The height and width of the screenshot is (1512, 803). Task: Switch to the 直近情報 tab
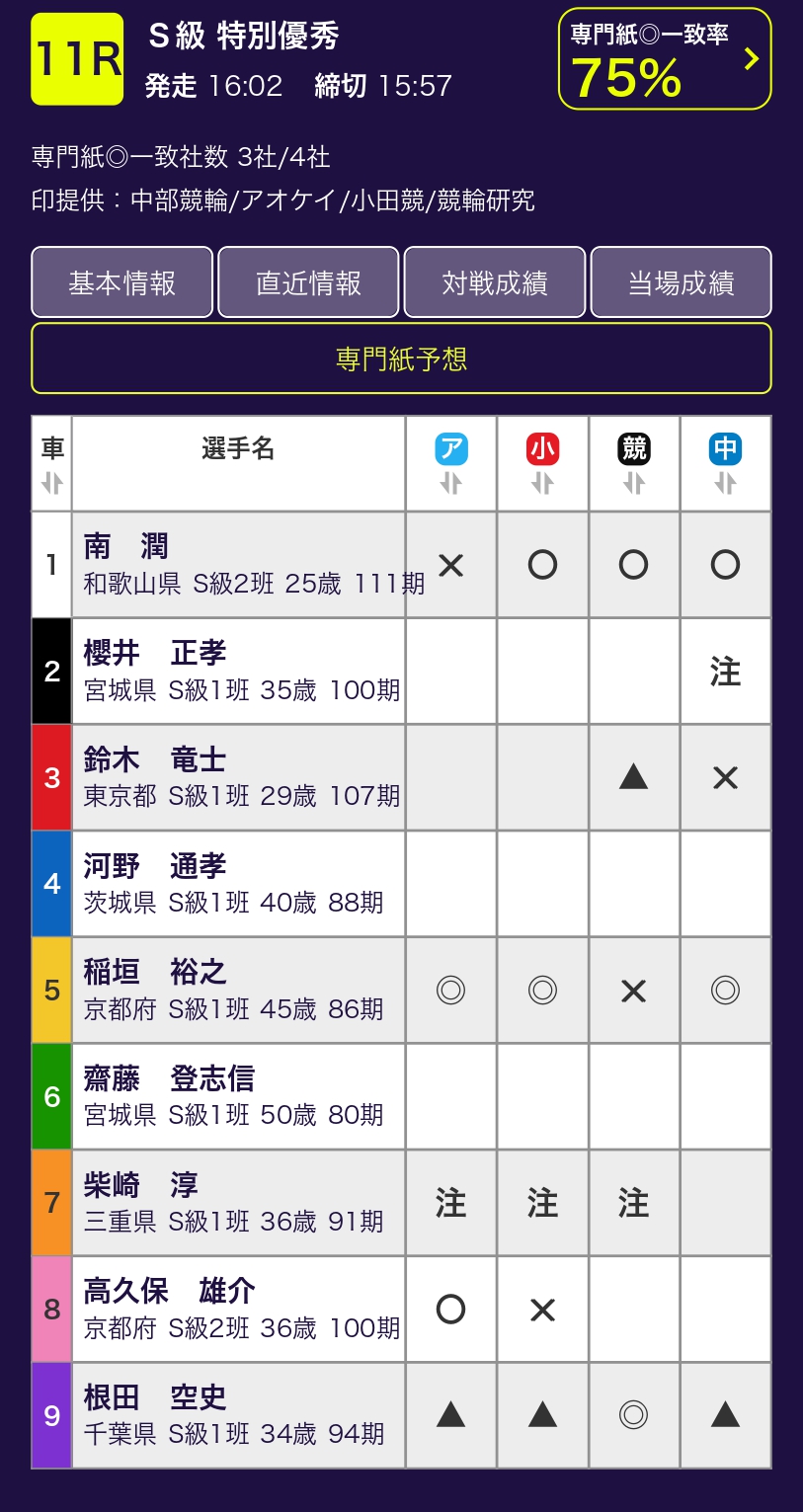[308, 282]
